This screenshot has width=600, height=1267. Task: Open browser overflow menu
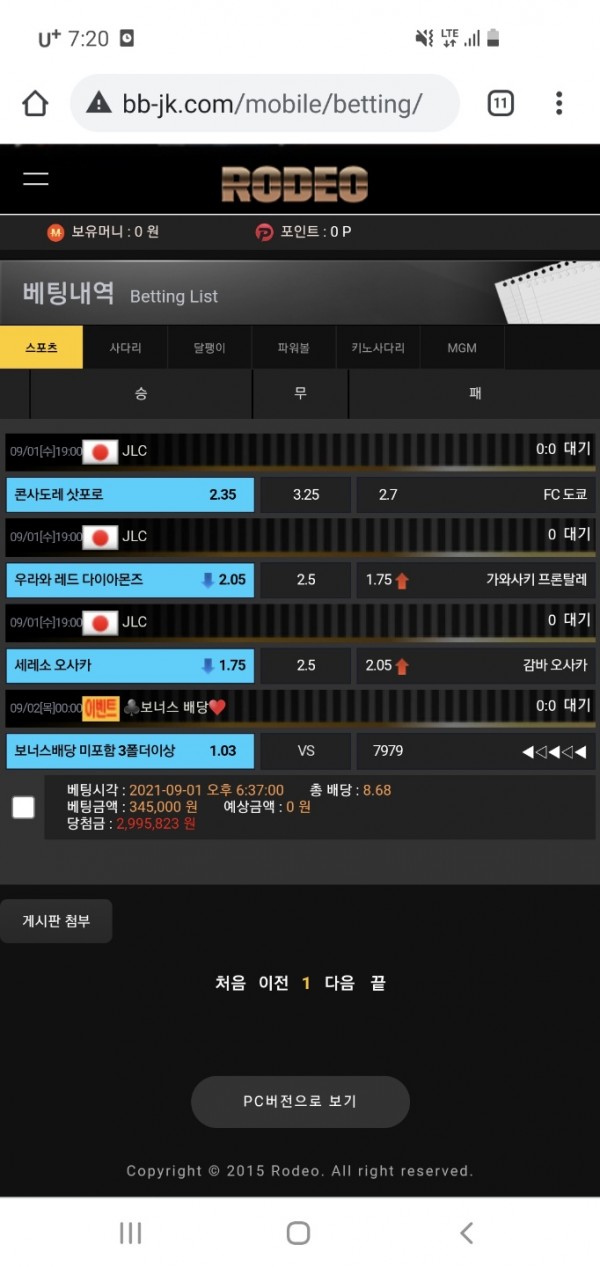tap(559, 103)
